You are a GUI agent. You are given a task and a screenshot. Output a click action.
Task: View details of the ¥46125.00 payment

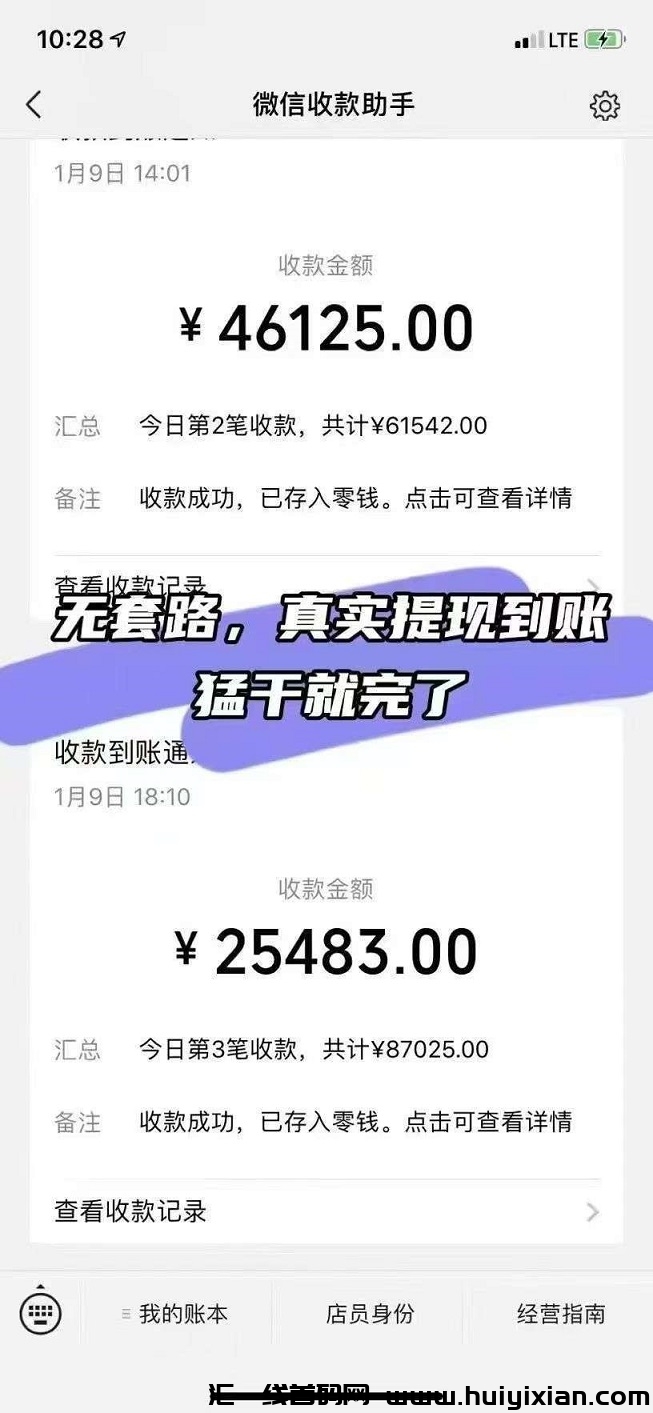click(355, 498)
